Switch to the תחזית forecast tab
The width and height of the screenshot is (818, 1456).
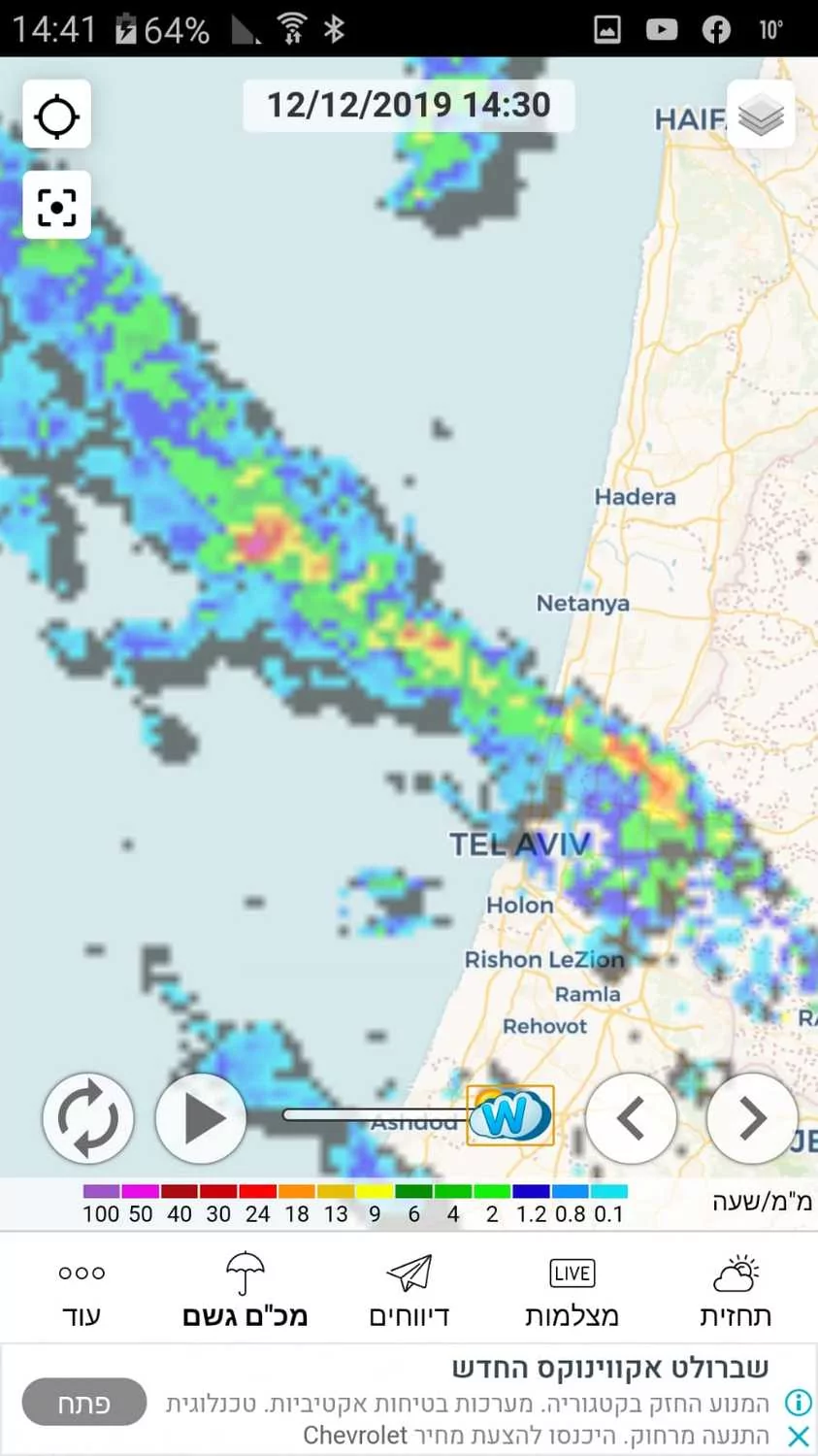point(736,1292)
